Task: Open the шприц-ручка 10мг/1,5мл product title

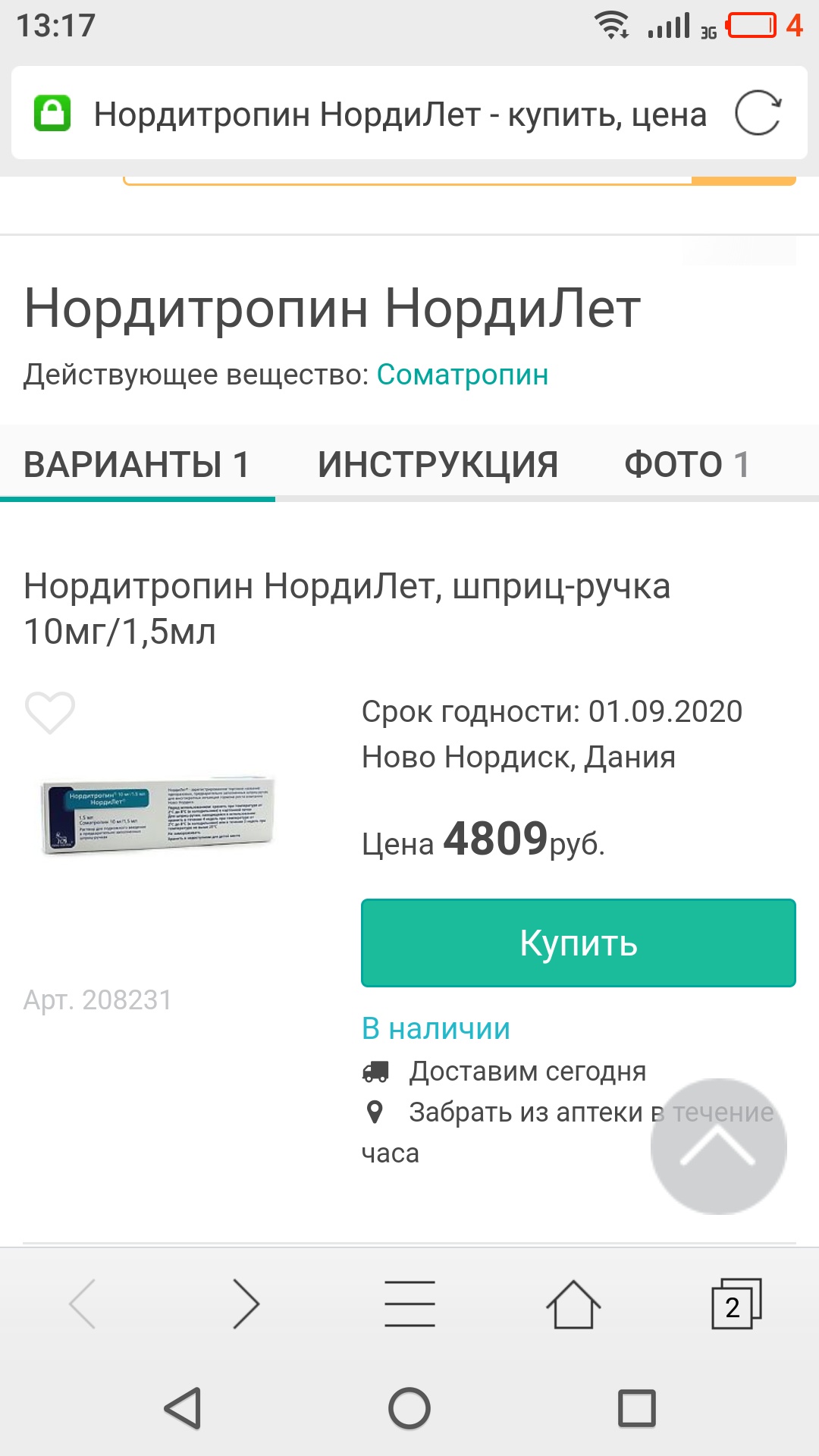Action: point(347,608)
